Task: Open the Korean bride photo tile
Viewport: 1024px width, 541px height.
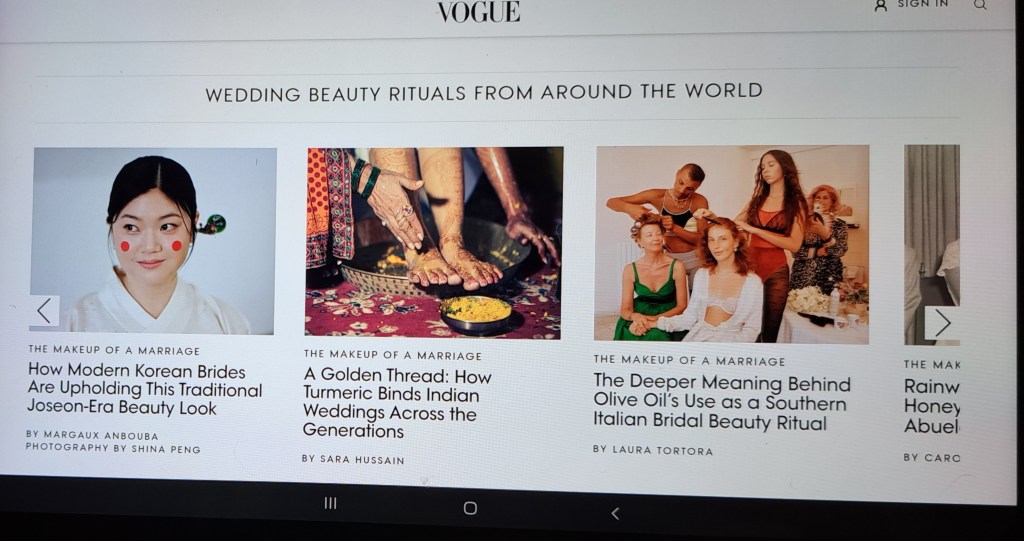Action: click(x=153, y=240)
